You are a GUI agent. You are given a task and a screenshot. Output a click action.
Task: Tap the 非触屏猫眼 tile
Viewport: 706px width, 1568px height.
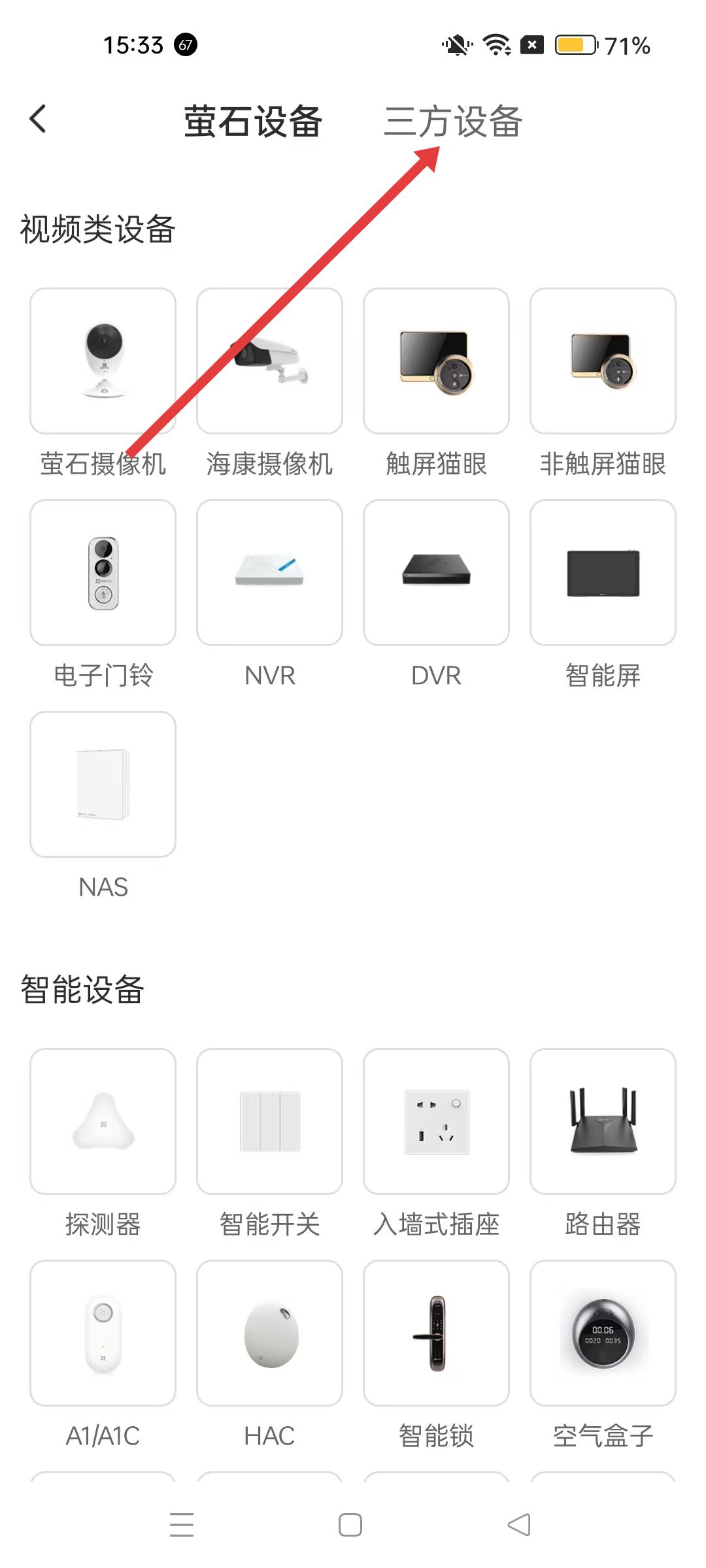coord(603,361)
